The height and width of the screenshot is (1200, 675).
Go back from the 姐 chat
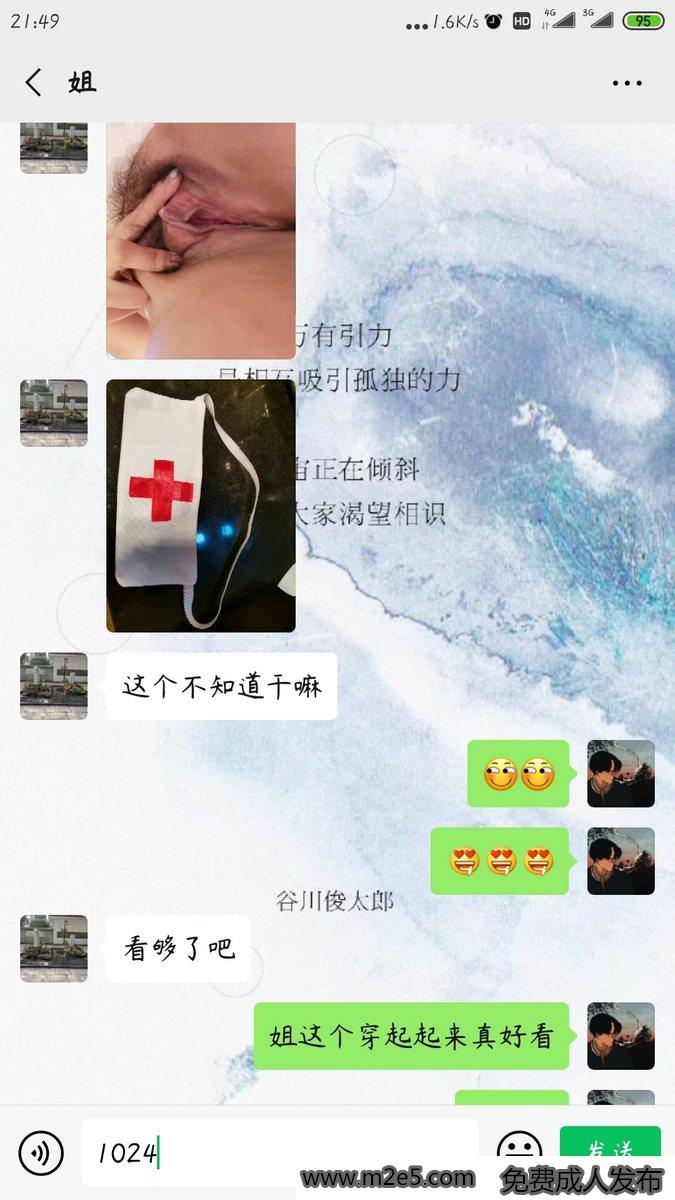(x=34, y=82)
